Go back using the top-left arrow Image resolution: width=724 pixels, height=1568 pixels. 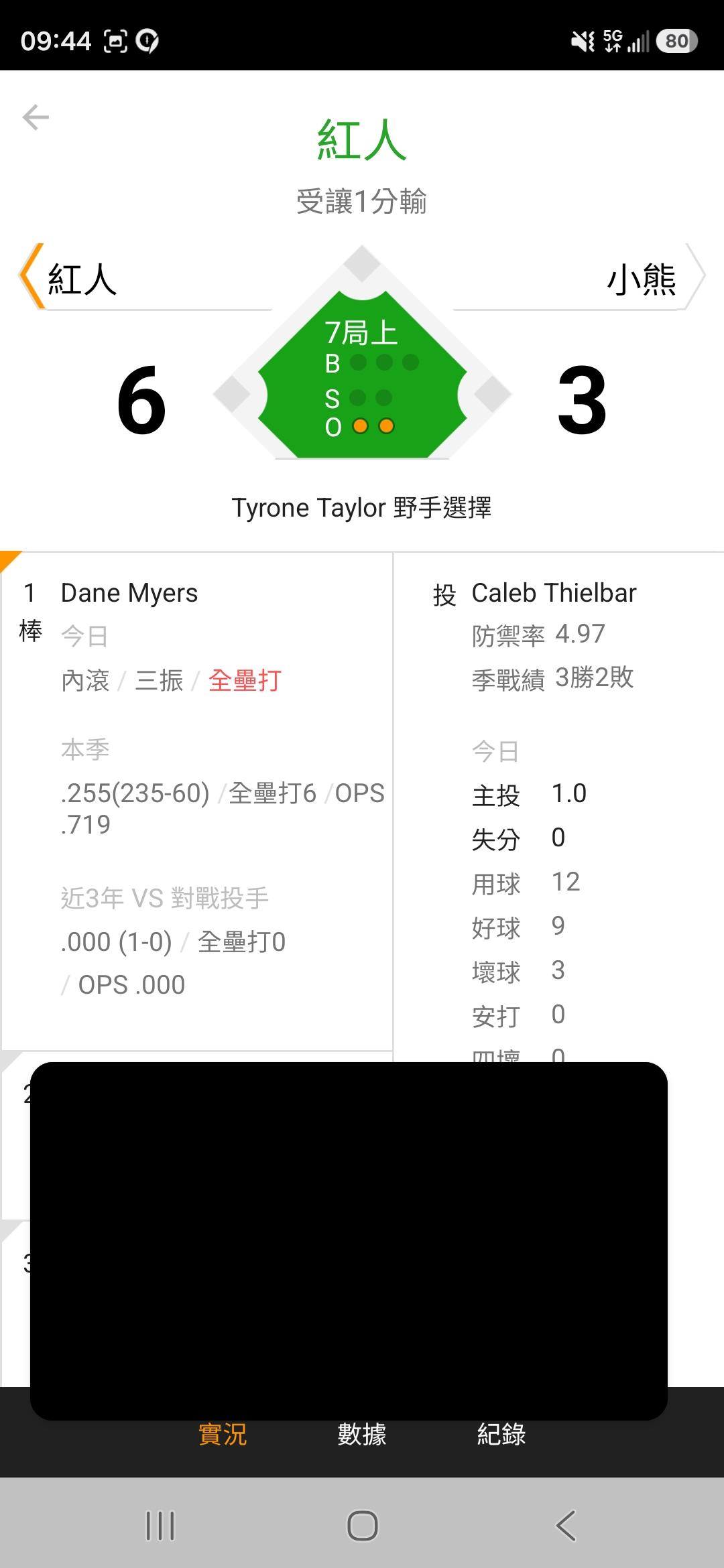click(36, 117)
